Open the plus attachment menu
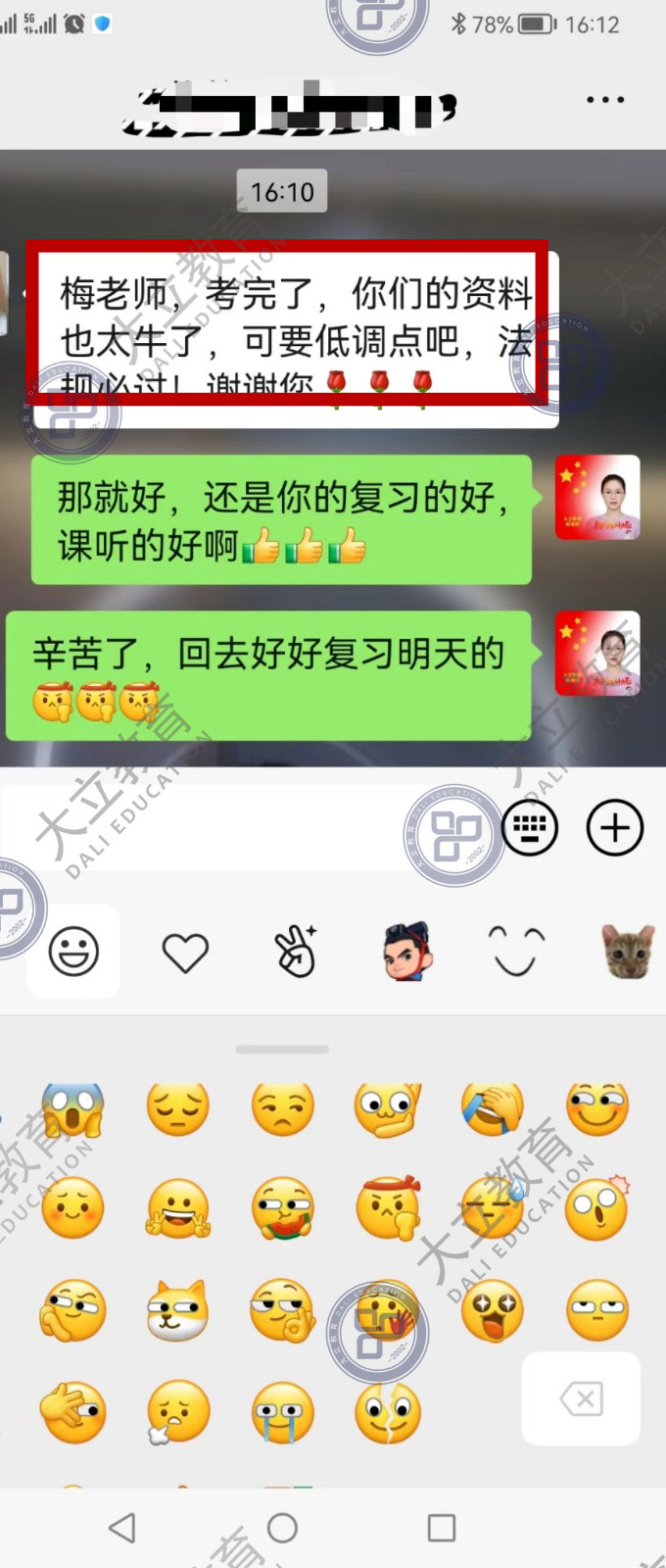Viewport: 666px width, 1568px height. [614, 828]
